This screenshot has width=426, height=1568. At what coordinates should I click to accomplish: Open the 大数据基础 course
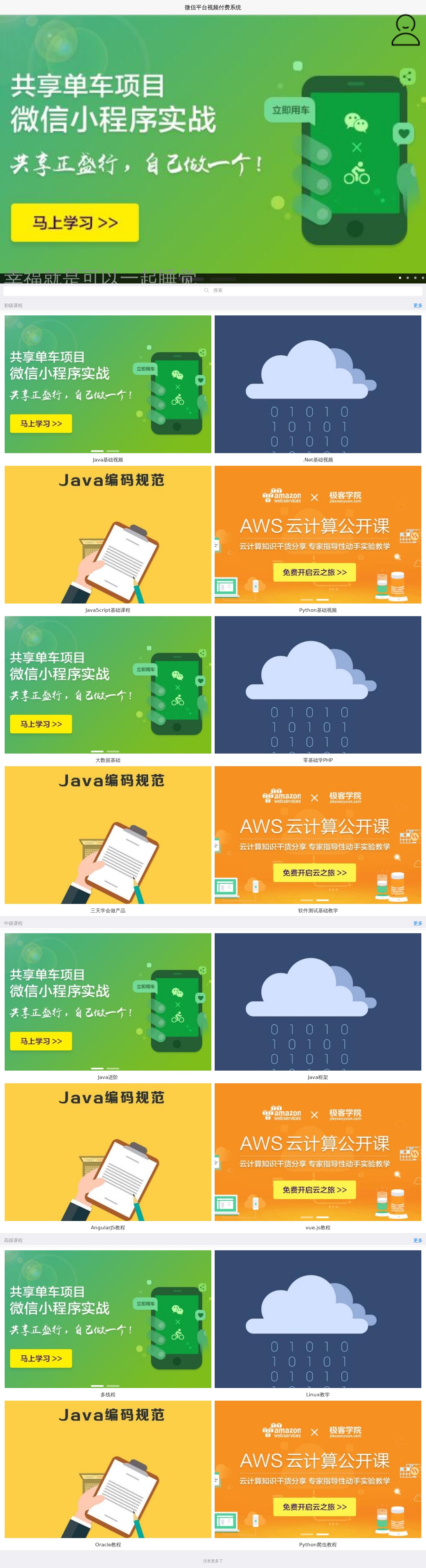click(x=108, y=685)
